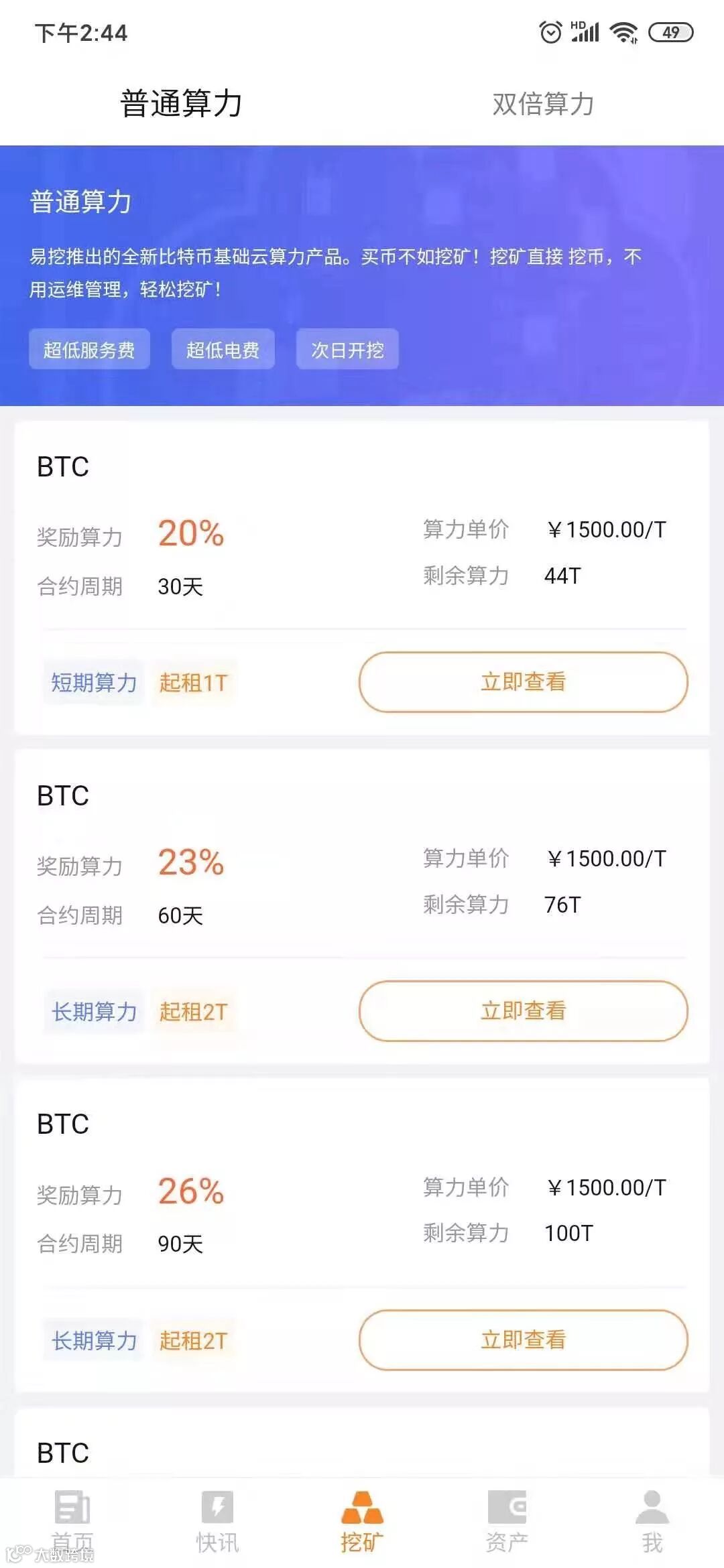The image size is (724, 1568).
Task: Open the 我 profile tab
Action: tap(652, 1522)
